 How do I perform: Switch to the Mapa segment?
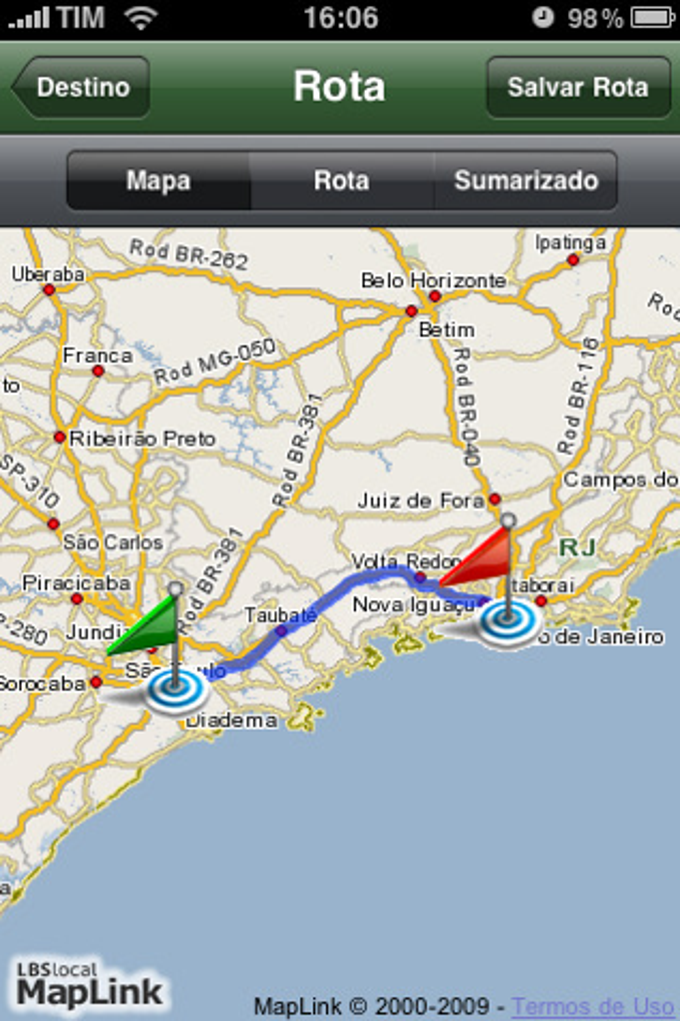point(158,181)
